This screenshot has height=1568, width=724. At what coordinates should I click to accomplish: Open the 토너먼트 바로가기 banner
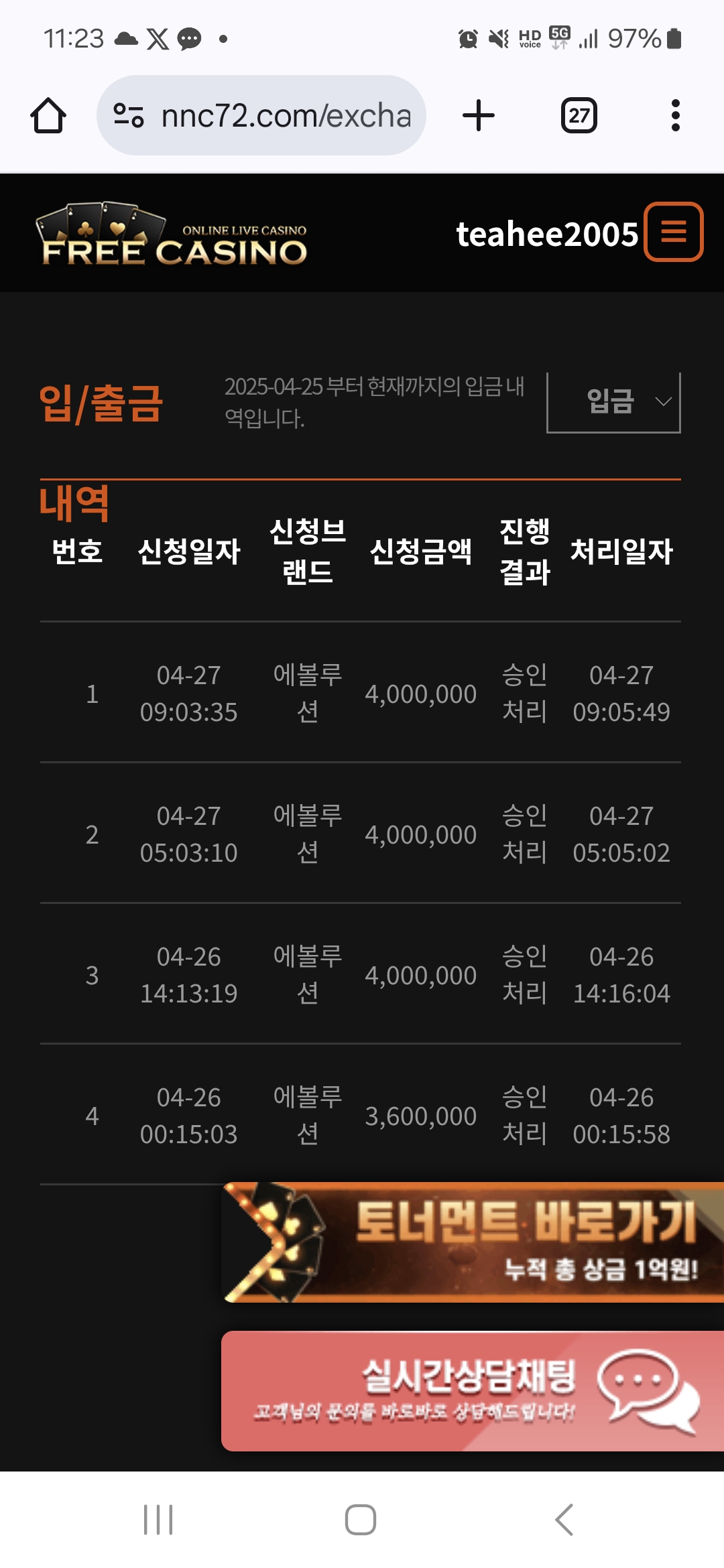pos(473,1242)
